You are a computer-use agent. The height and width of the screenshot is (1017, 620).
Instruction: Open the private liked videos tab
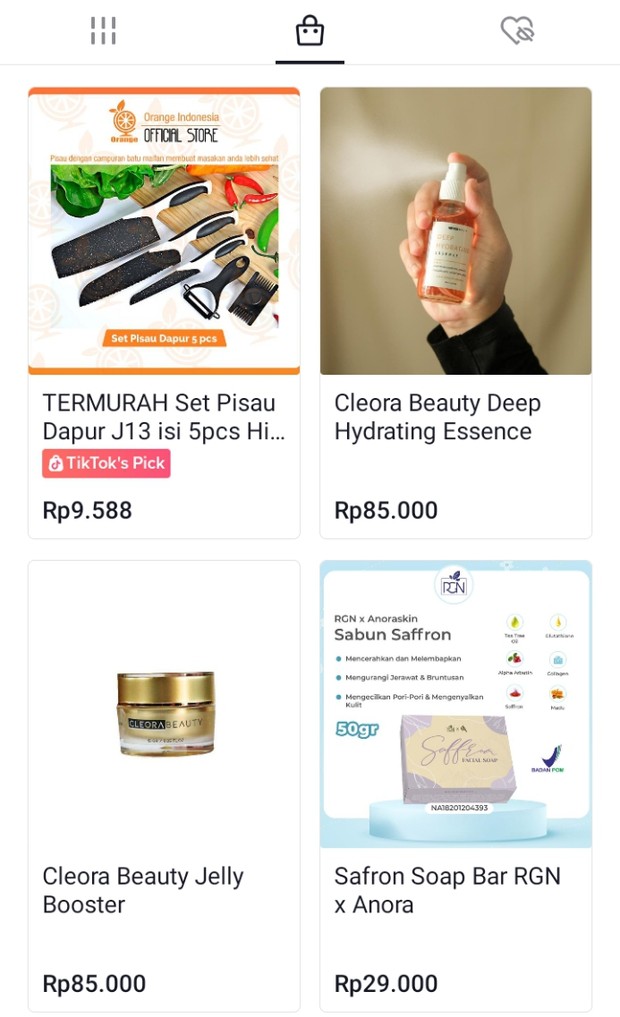517,31
